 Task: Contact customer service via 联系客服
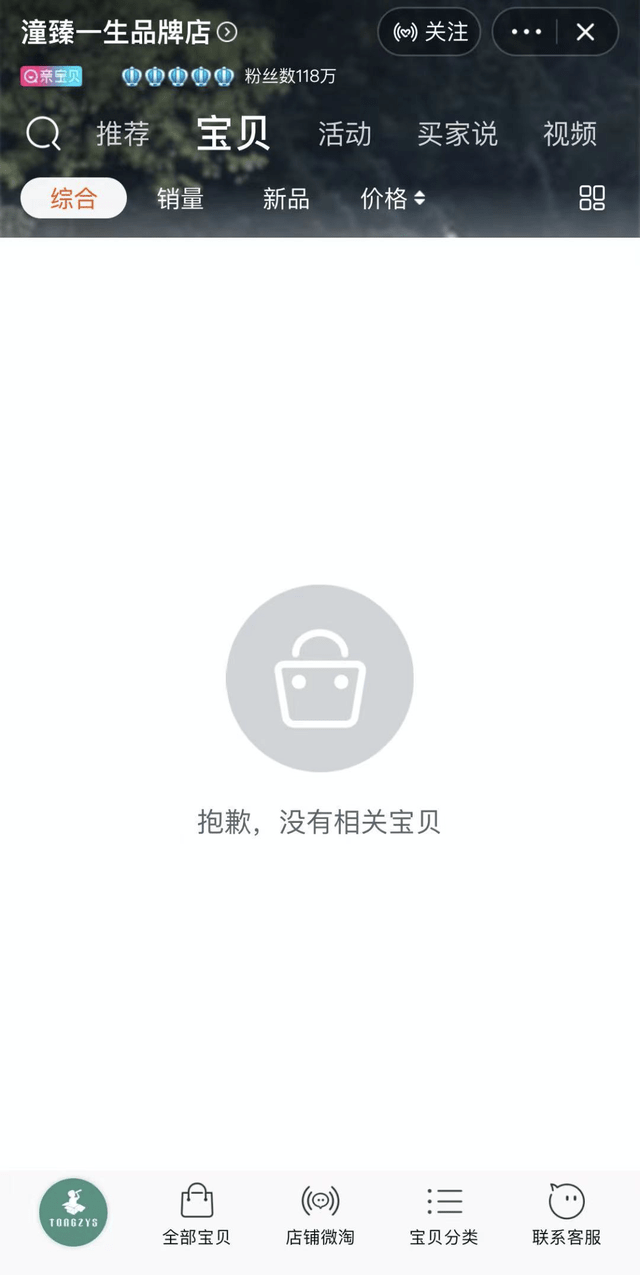click(567, 1215)
